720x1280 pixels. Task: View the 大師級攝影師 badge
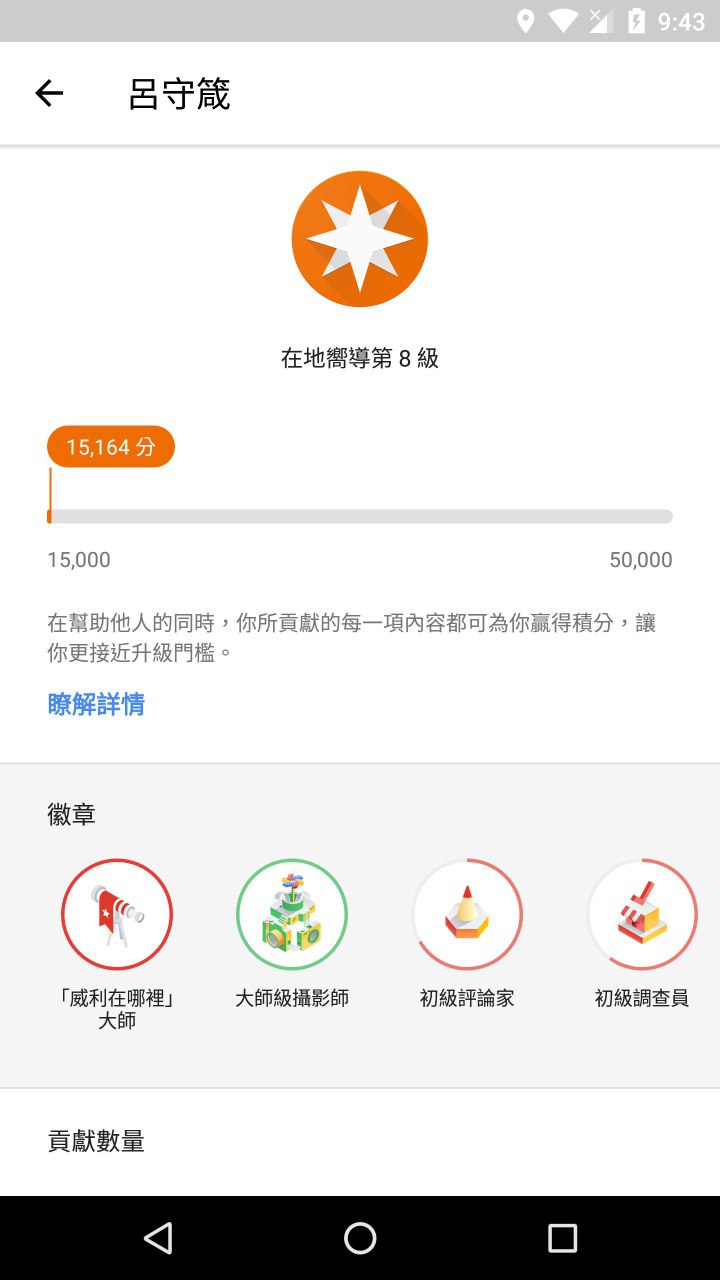[292, 914]
